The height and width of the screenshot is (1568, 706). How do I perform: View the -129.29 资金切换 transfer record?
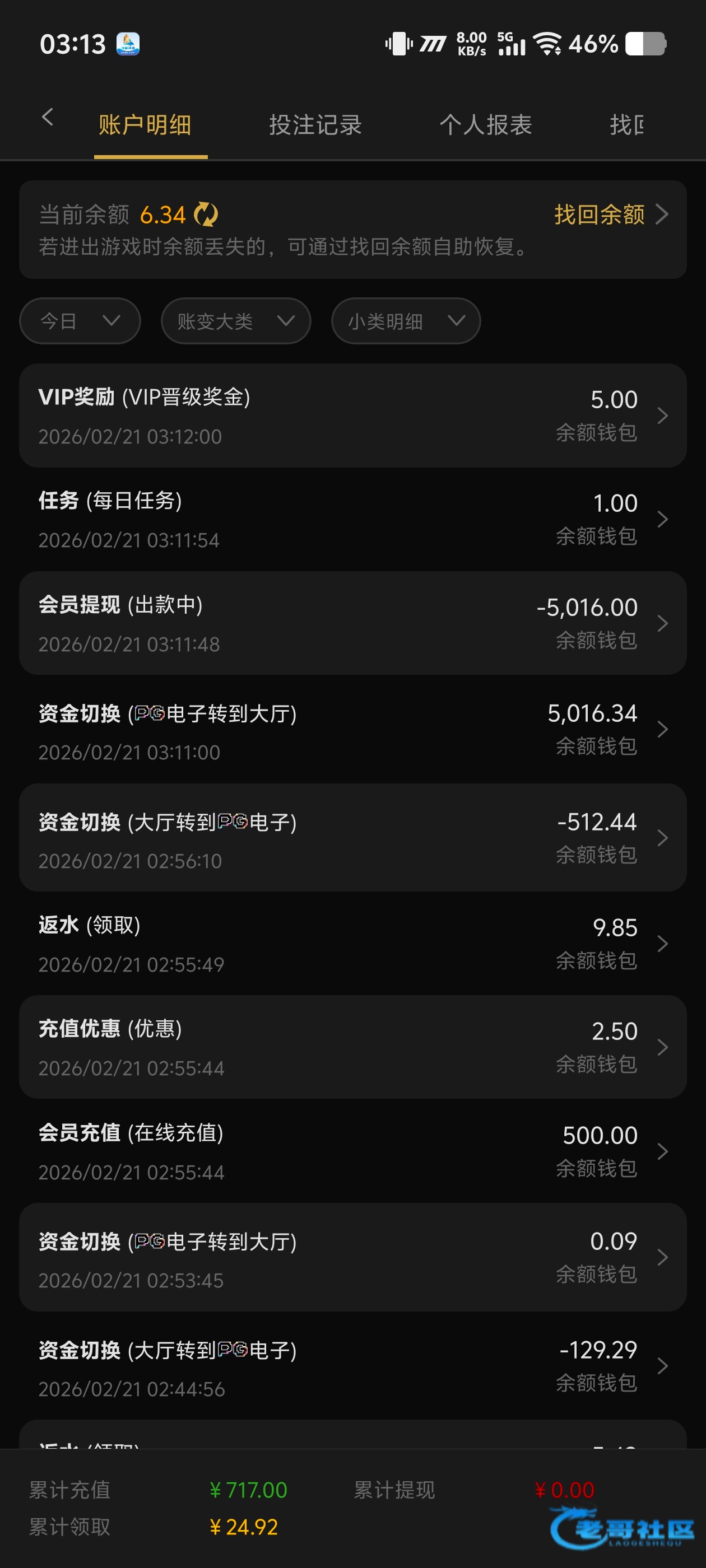pyautogui.click(x=352, y=1366)
